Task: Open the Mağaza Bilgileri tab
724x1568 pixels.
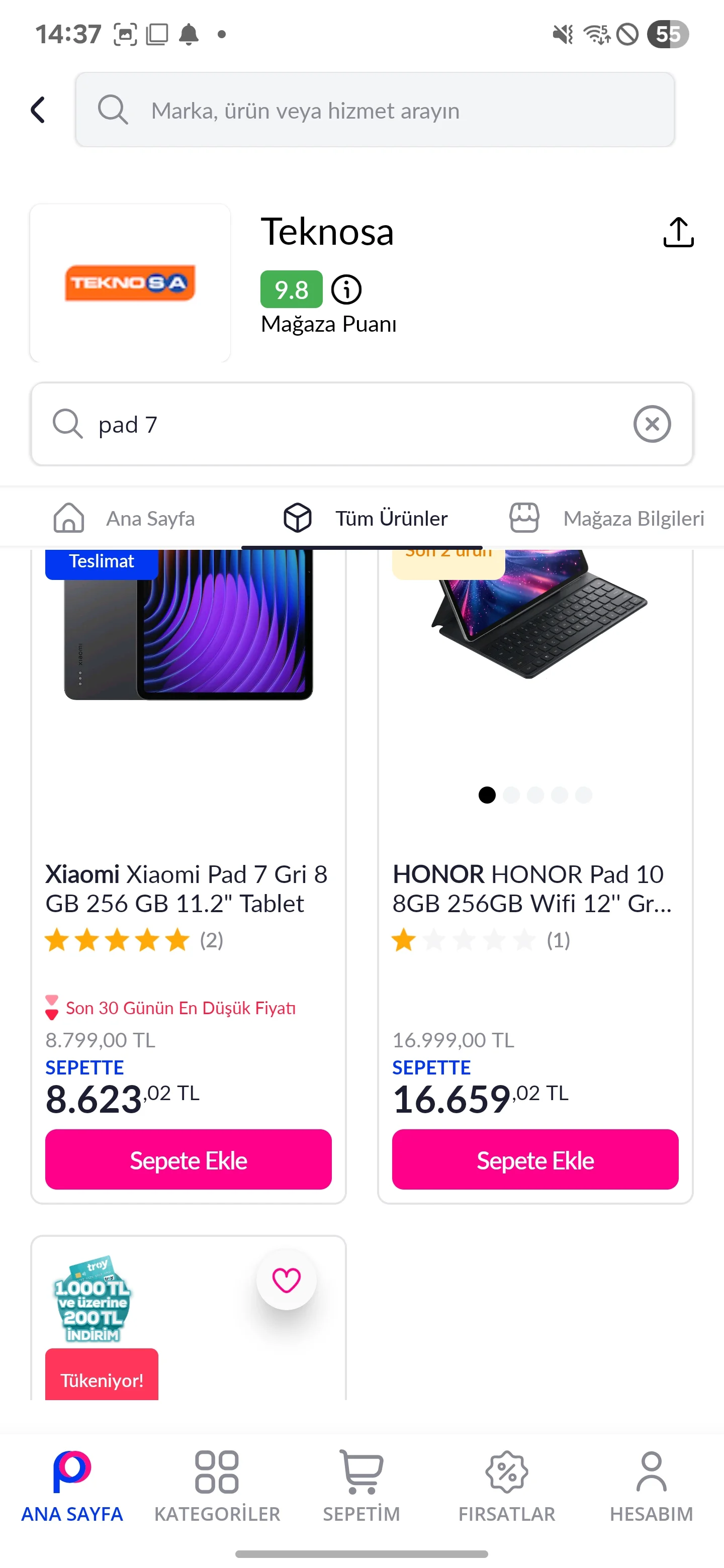Action: pyautogui.click(x=606, y=518)
